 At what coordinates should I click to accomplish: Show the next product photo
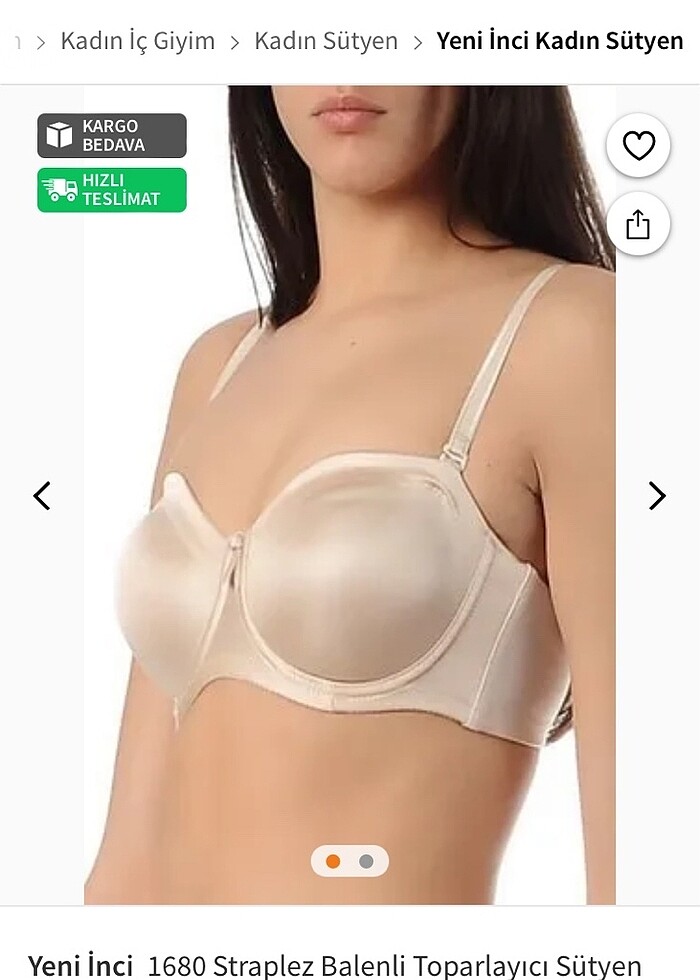coord(656,496)
